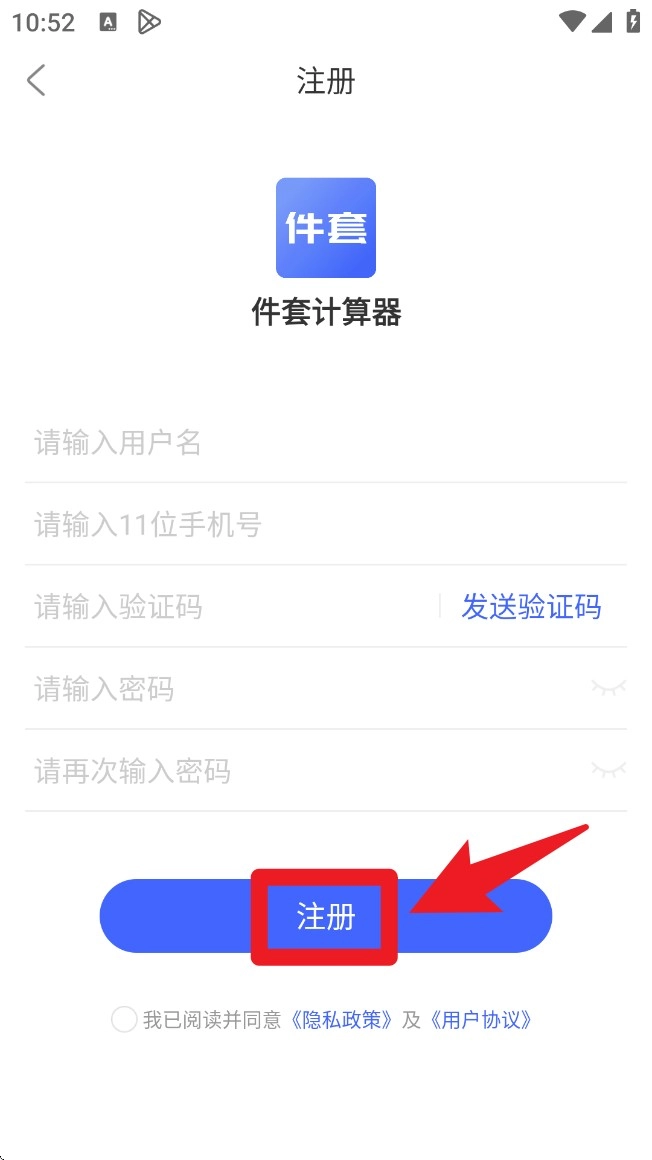Image resolution: width=652 pixels, height=1160 pixels.
Task: Tap the blue 注册 register button
Action: point(325,916)
